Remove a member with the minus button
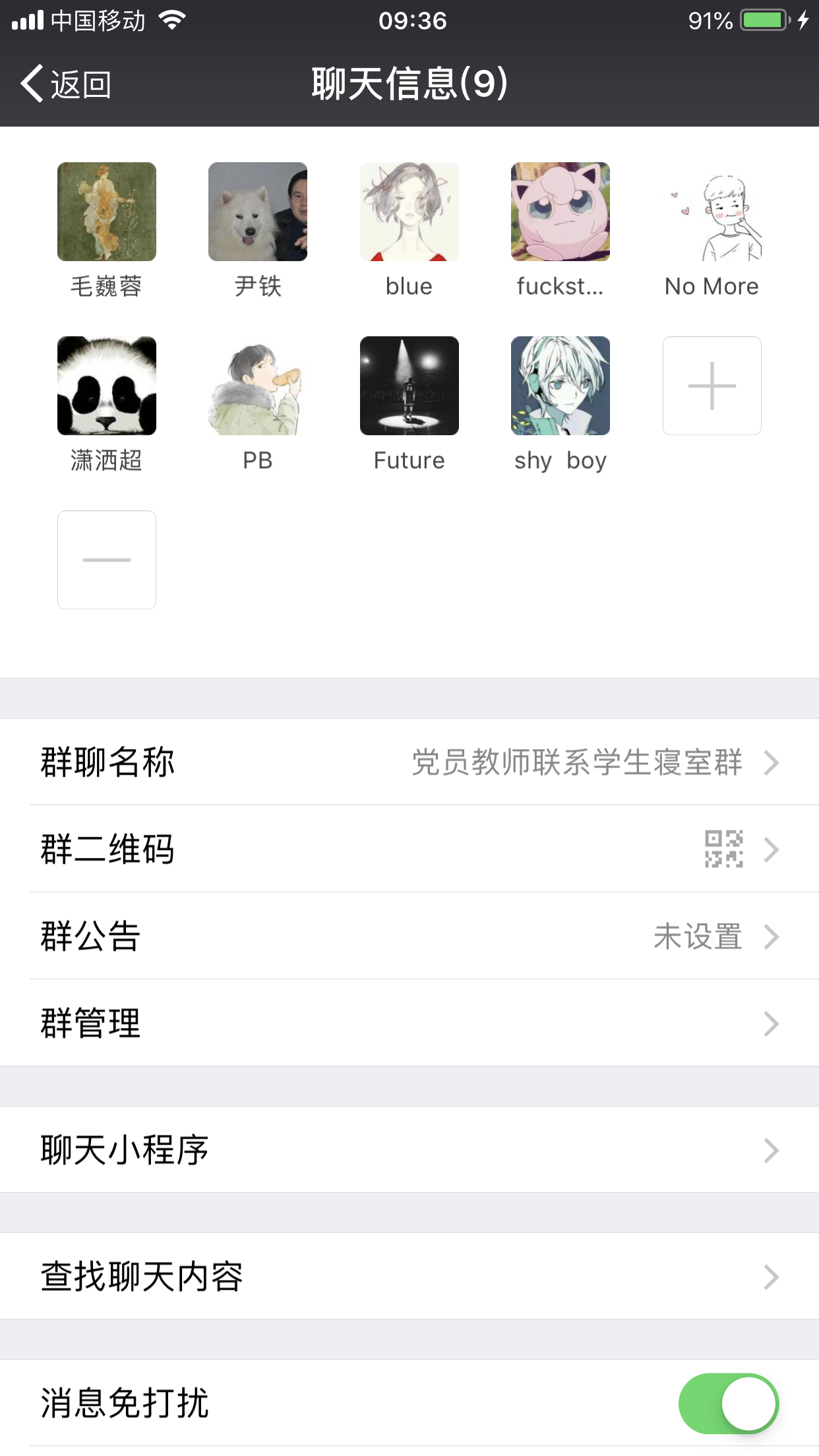The height and width of the screenshot is (1456, 819). click(x=107, y=560)
